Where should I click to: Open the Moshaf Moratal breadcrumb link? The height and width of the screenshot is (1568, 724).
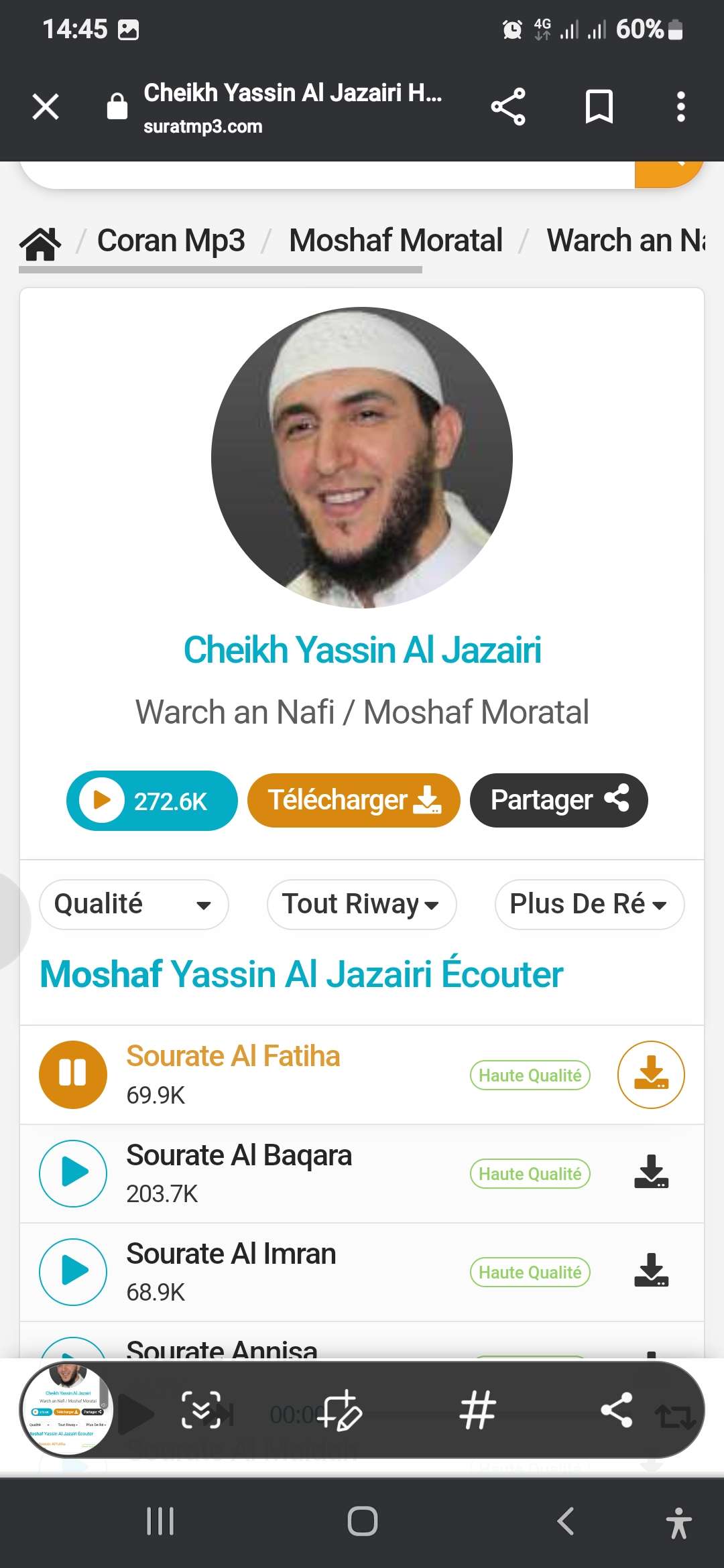[x=396, y=241]
